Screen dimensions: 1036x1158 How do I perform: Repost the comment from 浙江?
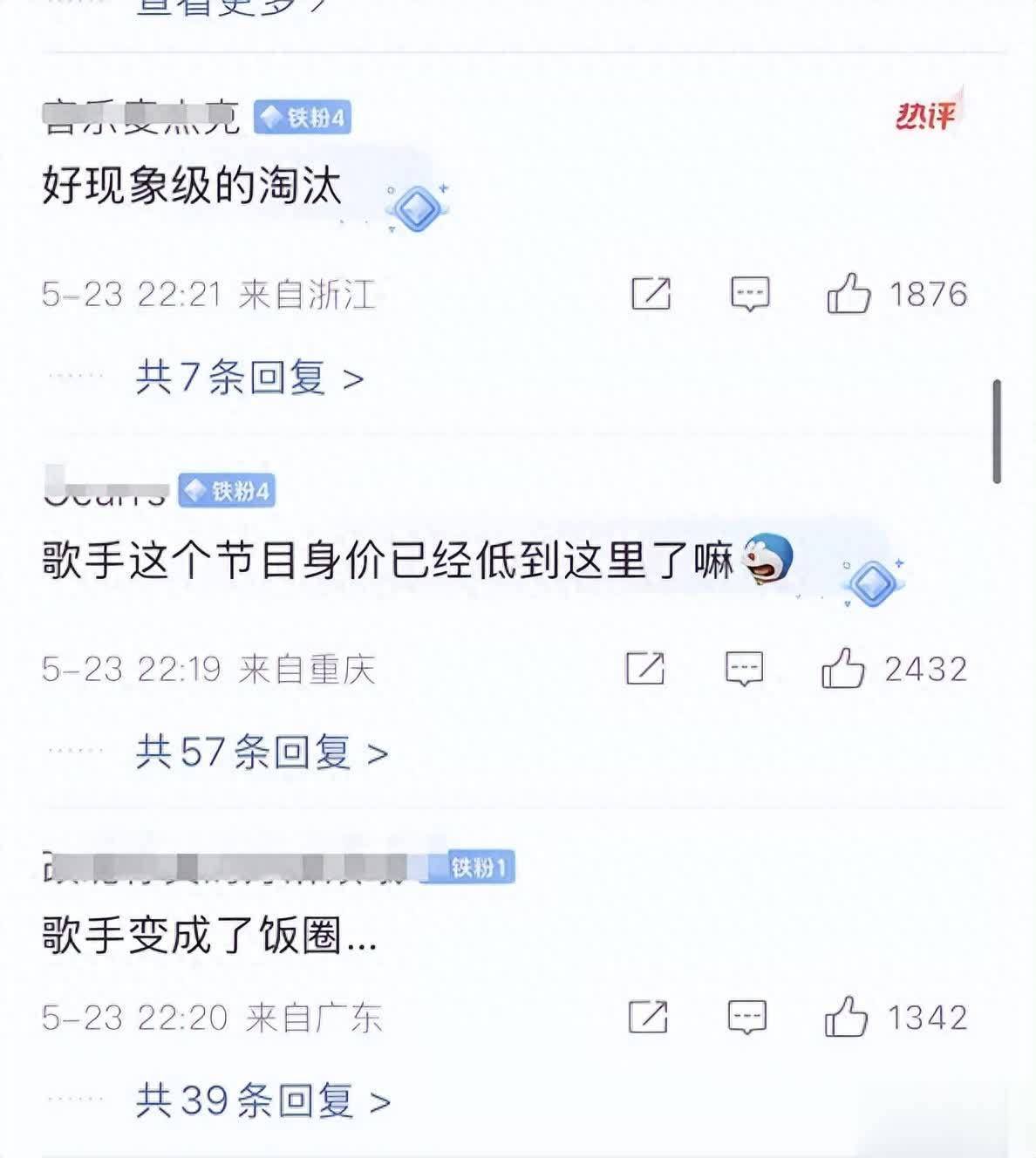651,294
